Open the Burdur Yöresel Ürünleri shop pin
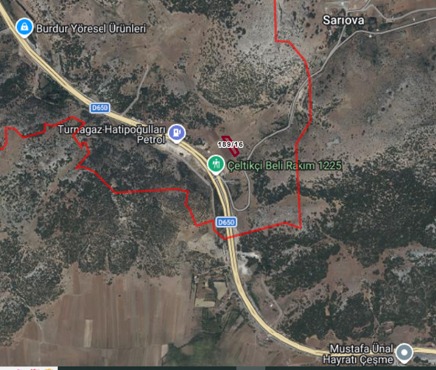Viewport: 436px width, 370px height. pos(24,27)
